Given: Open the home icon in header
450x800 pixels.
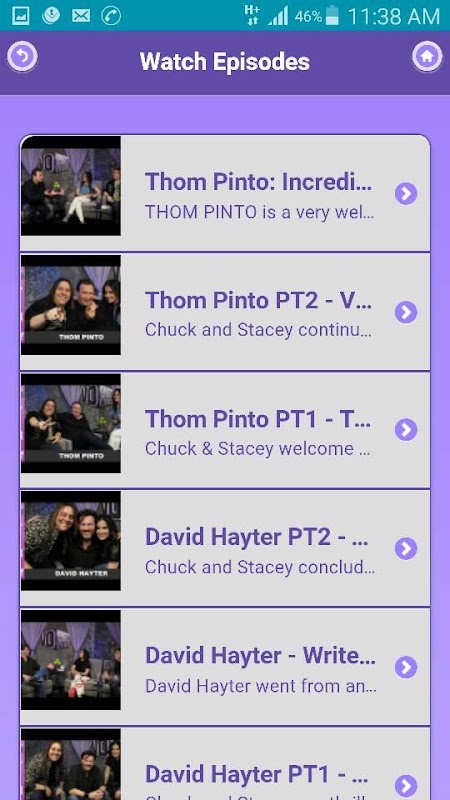Looking at the screenshot, I should 427,57.
